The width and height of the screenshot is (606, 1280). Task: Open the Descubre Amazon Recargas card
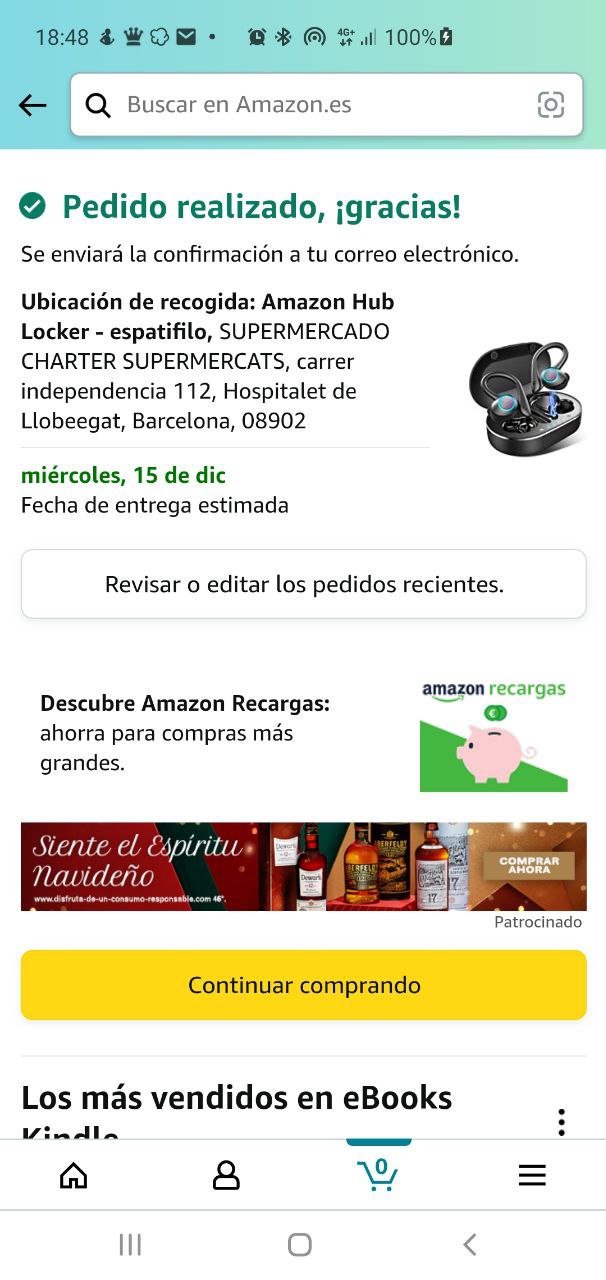[303, 734]
